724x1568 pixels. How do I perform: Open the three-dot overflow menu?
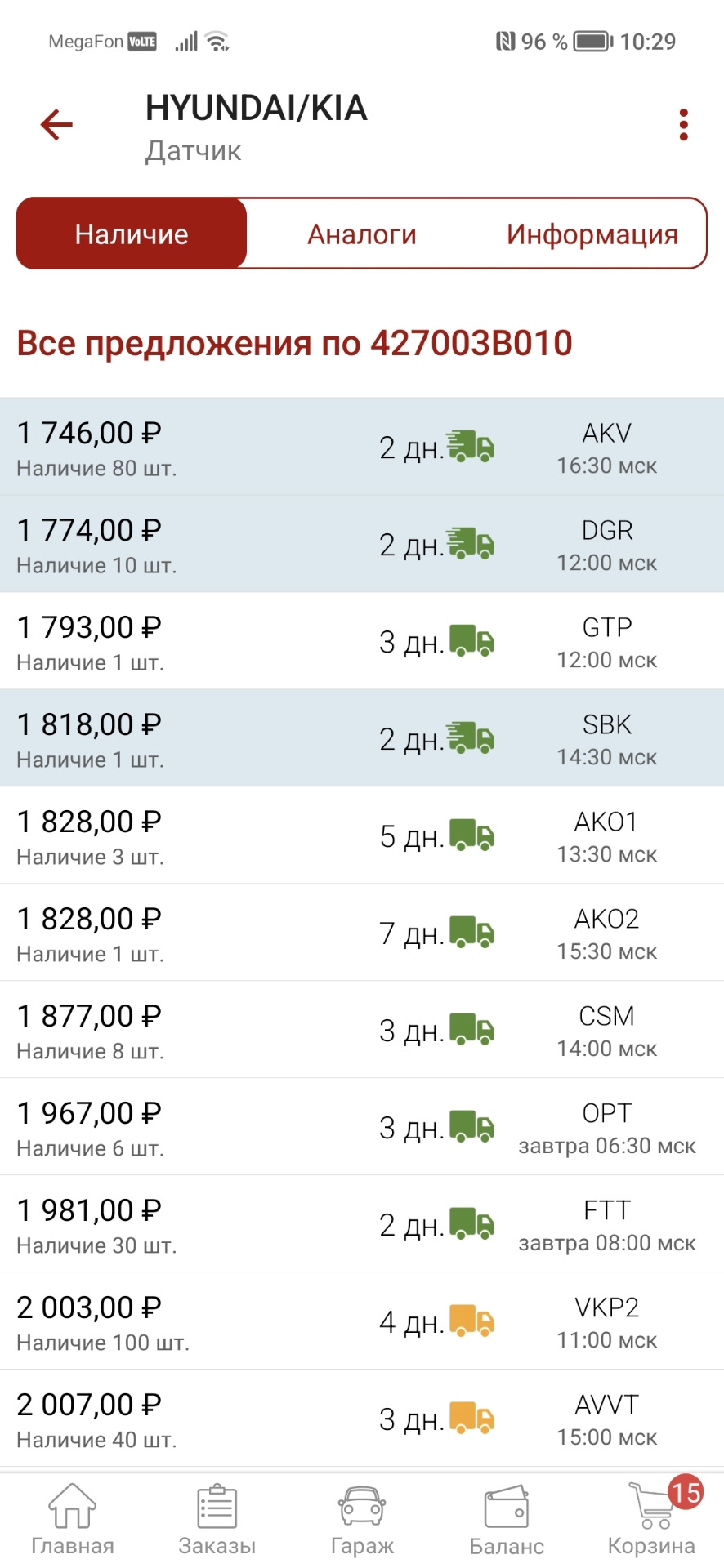point(683,125)
